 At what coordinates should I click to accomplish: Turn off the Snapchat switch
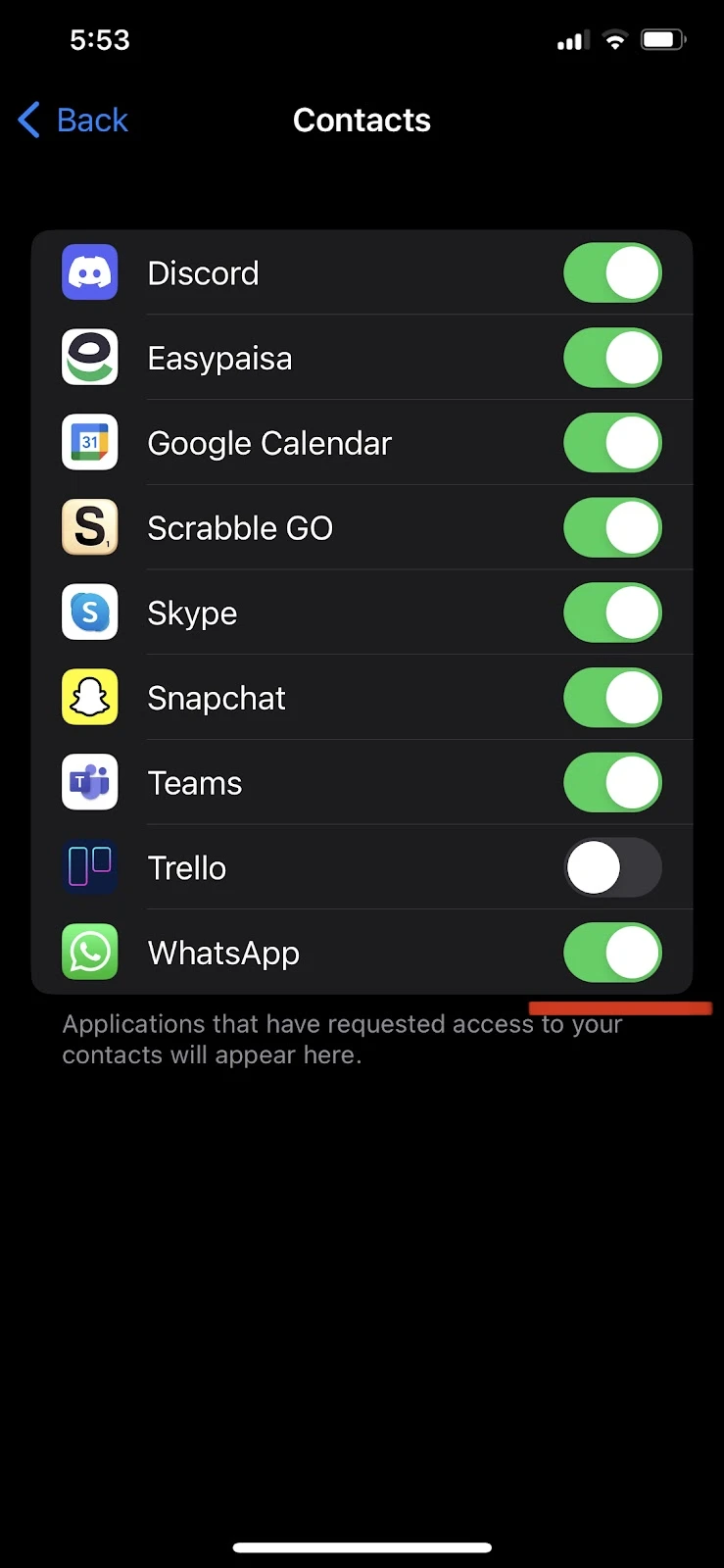click(612, 698)
